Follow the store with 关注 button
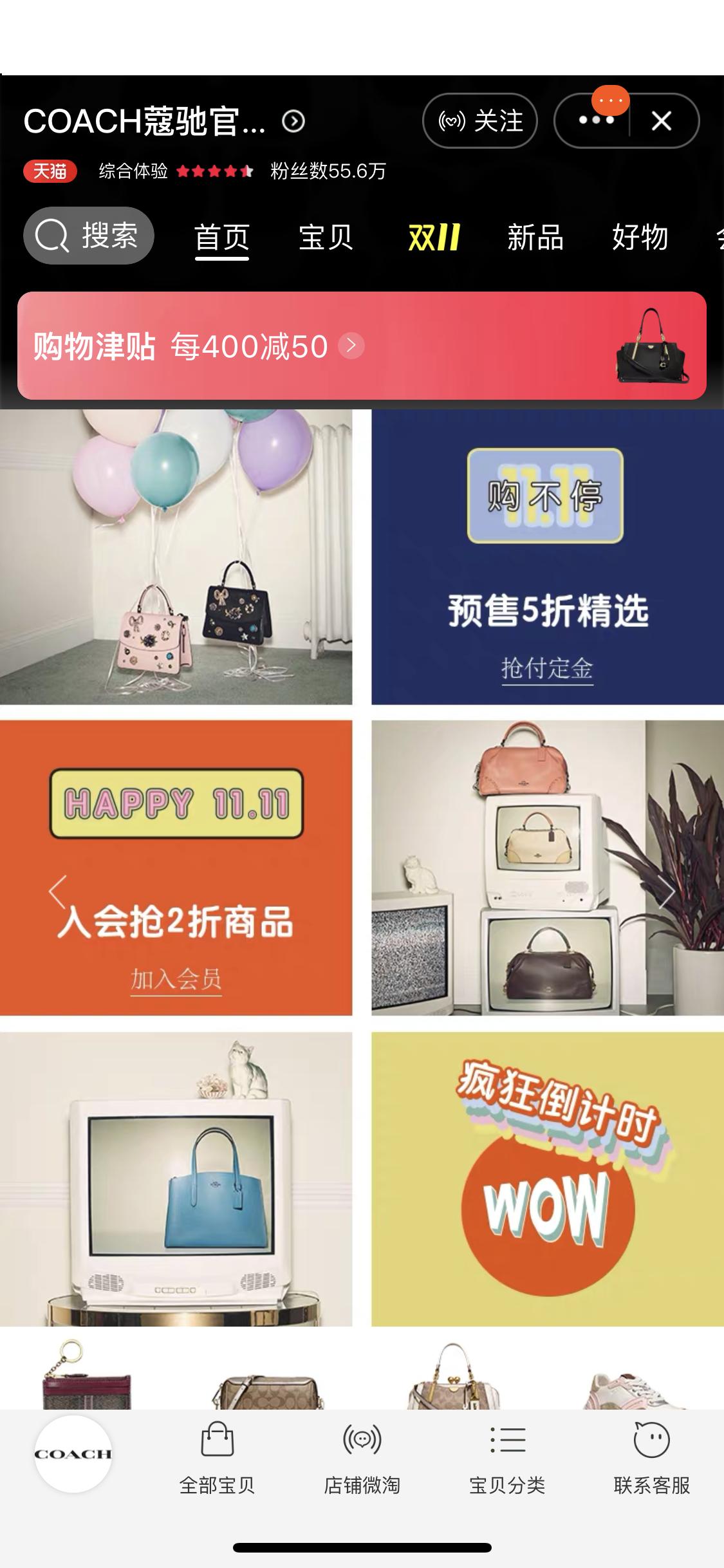Image resolution: width=724 pixels, height=1568 pixels. pyautogui.click(x=479, y=121)
